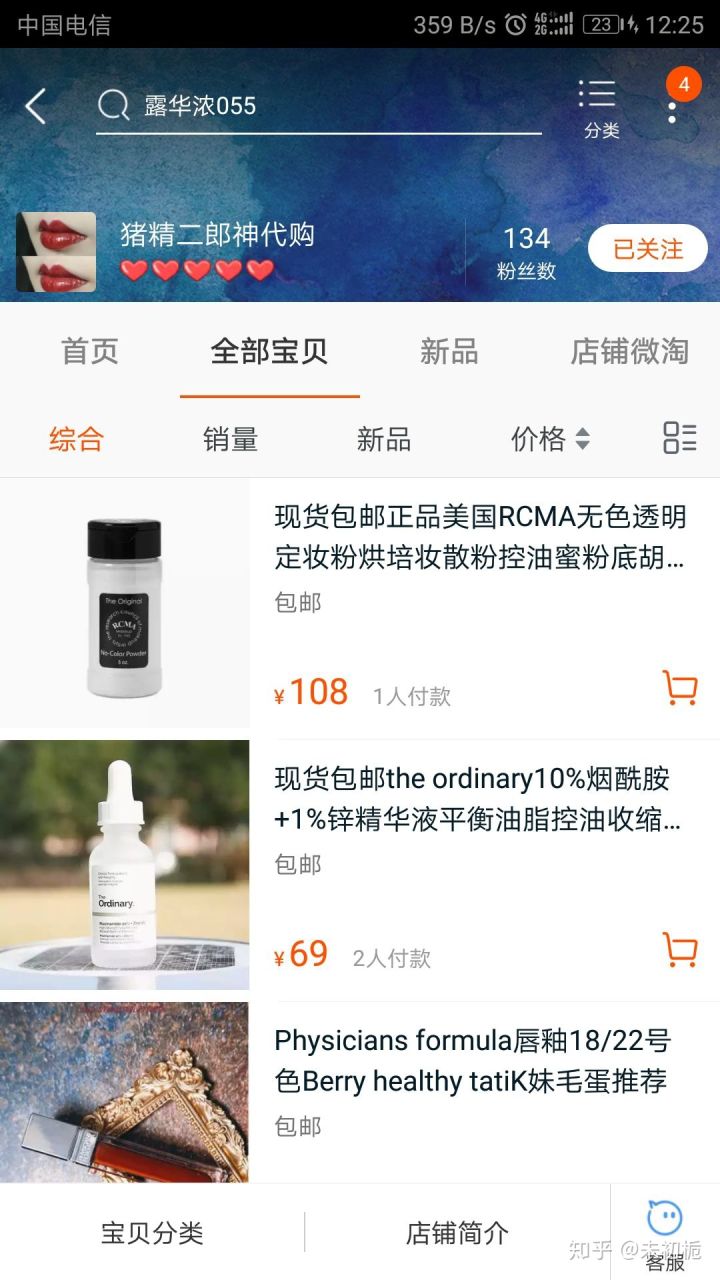Open the RCMA无色透明定妆粉 product
Viewport: 720px width, 1280px height.
click(480, 537)
